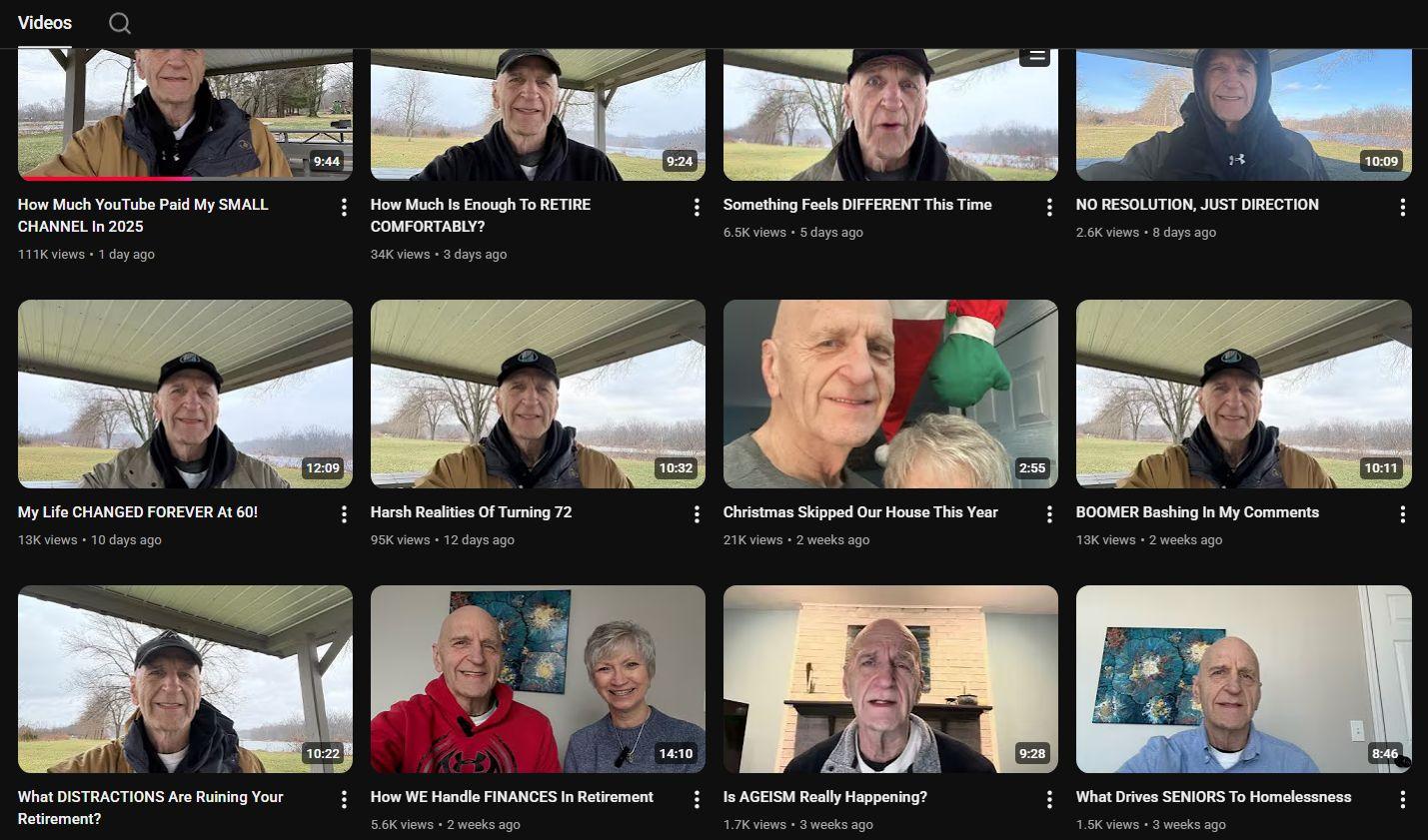Watch 'Christmas Skipped Our House This Year'
Image resolution: width=1428 pixels, height=840 pixels.
pyautogui.click(x=889, y=394)
